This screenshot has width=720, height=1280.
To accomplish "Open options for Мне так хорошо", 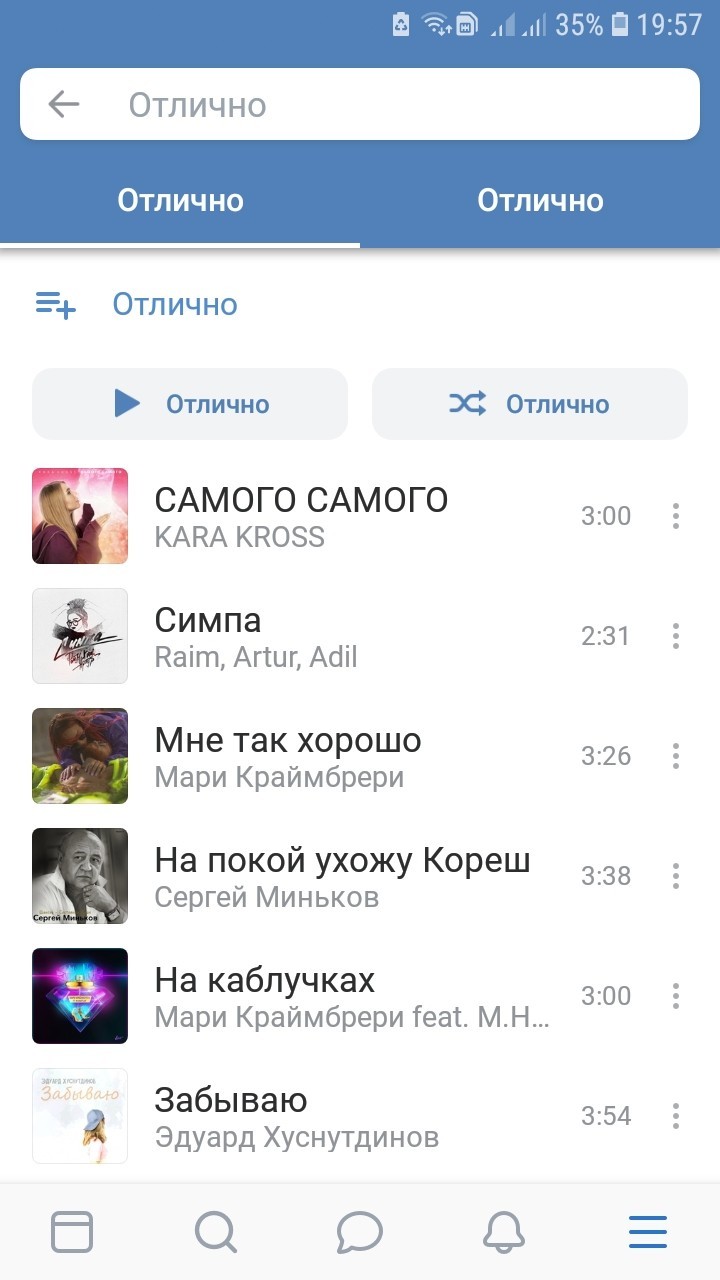I will point(676,756).
